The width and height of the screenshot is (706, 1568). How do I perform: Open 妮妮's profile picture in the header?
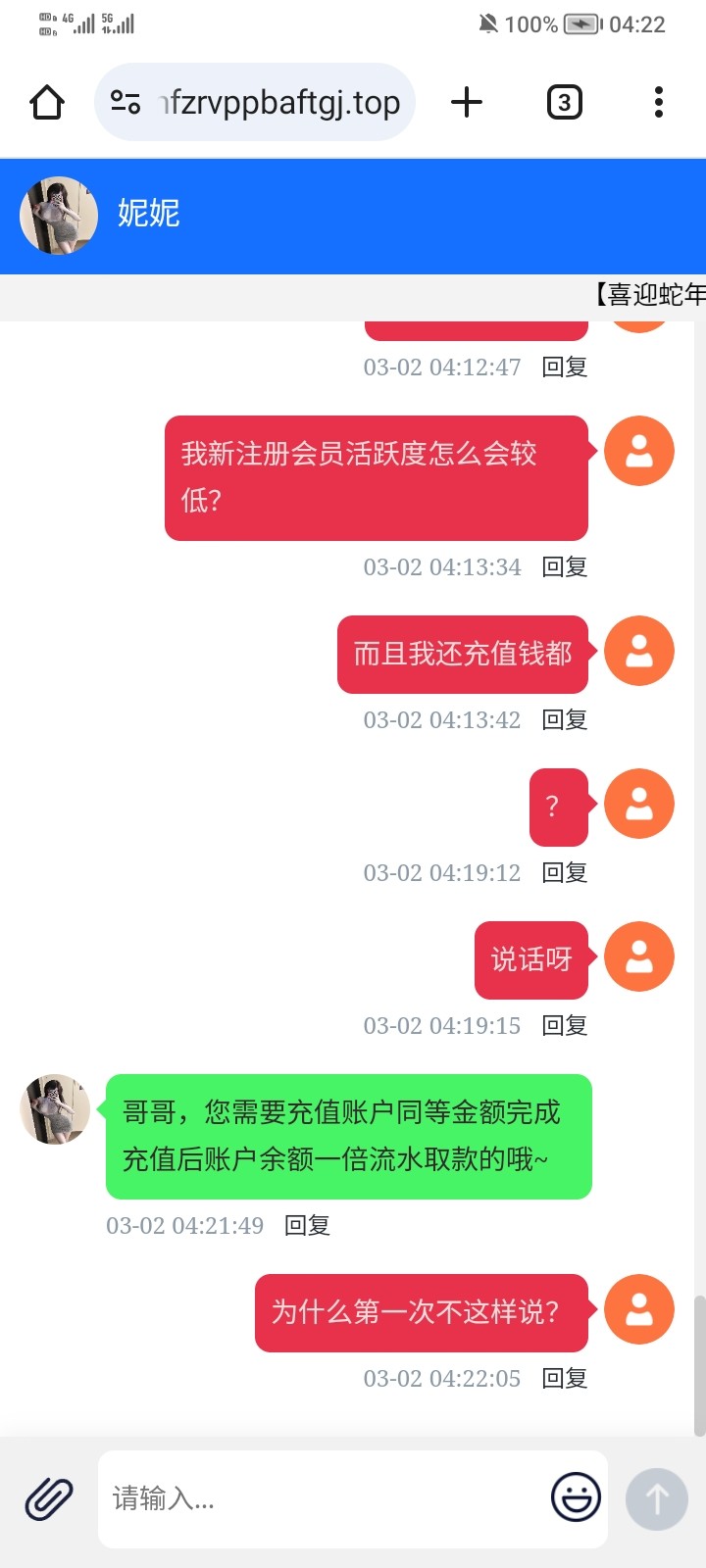point(59,216)
